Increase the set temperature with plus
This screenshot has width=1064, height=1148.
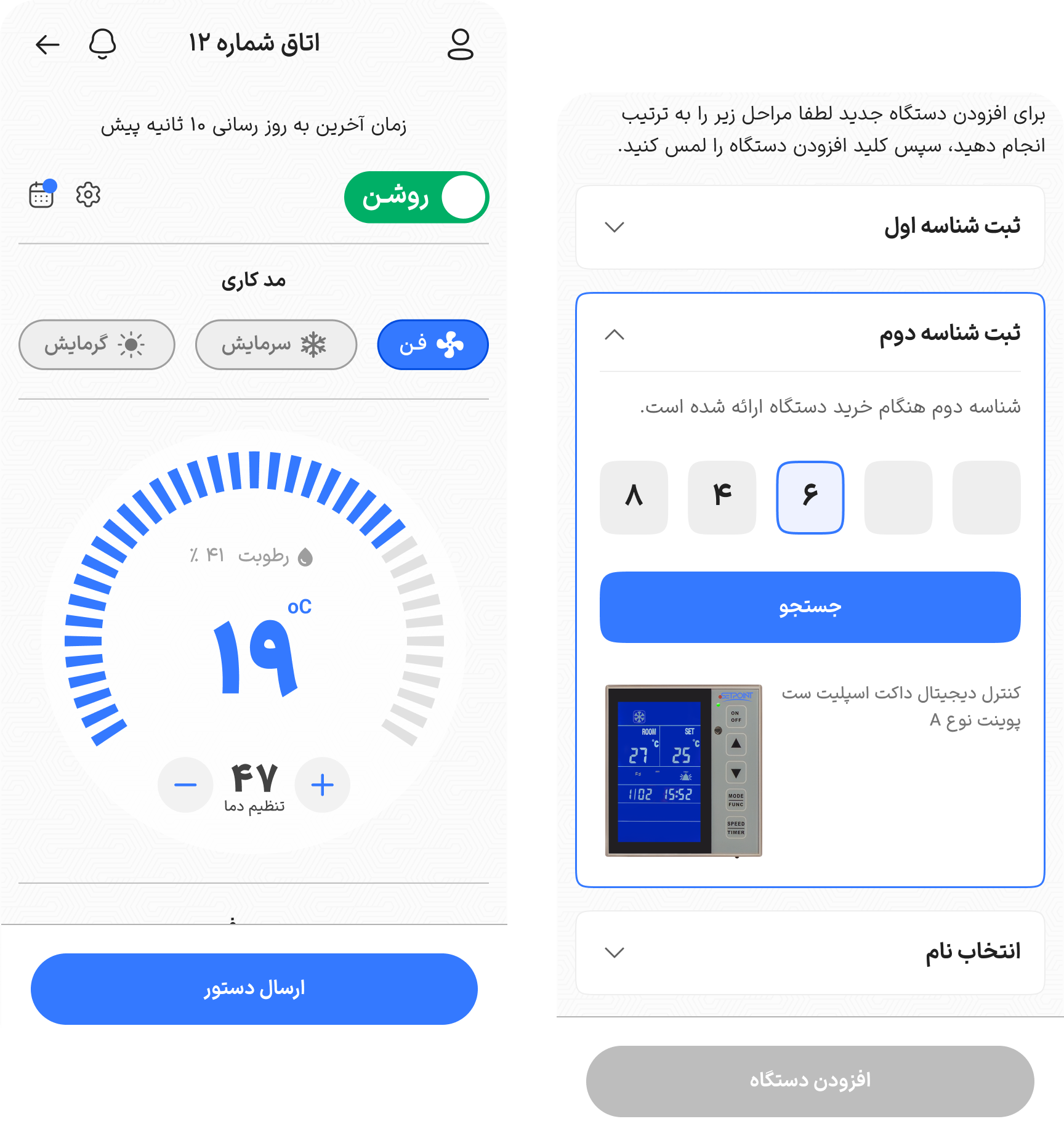click(322, 785)
